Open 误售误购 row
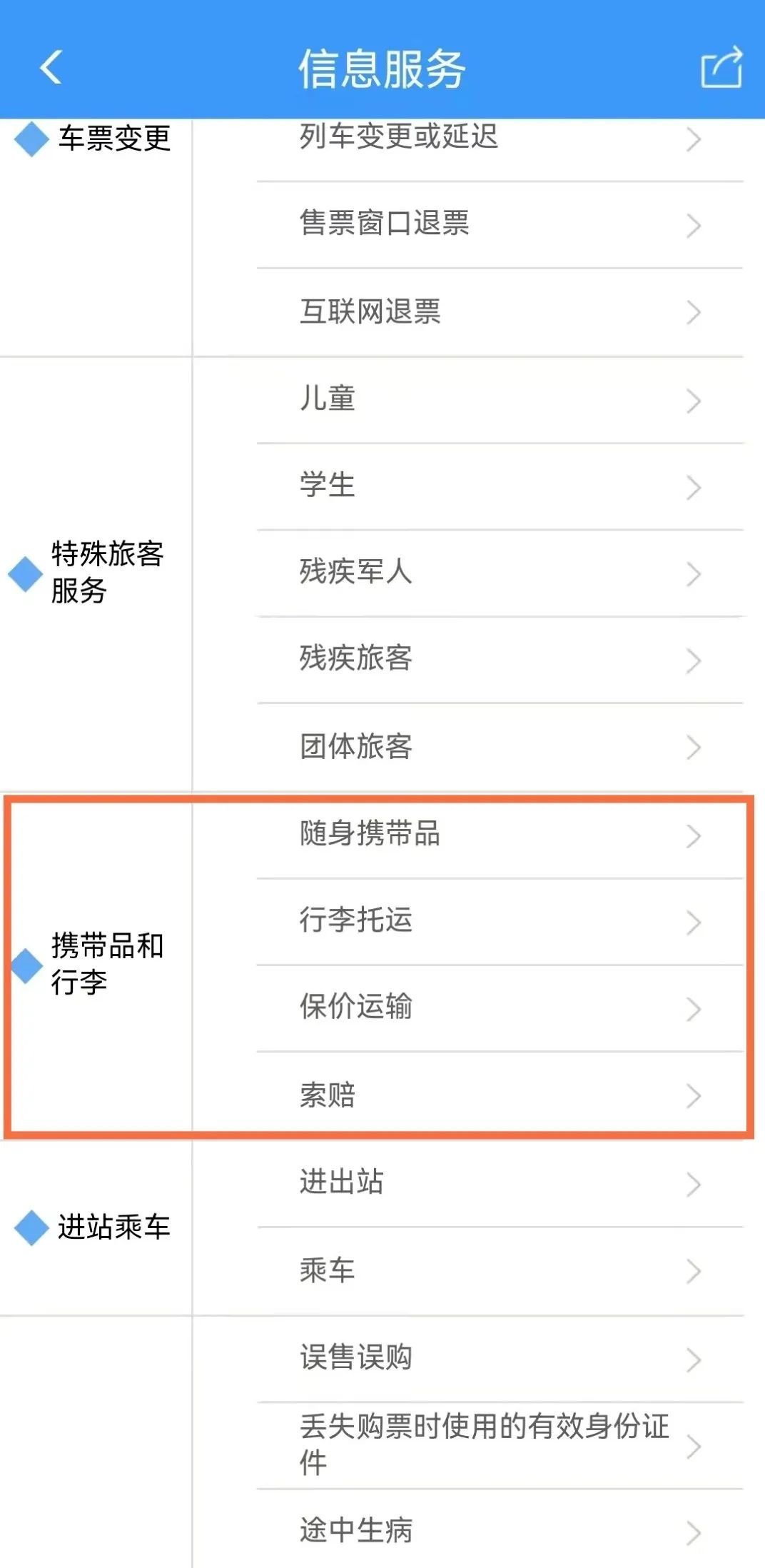This screenshot has height=1568, width=765. pyautogui.click(x=500, y=1360)
